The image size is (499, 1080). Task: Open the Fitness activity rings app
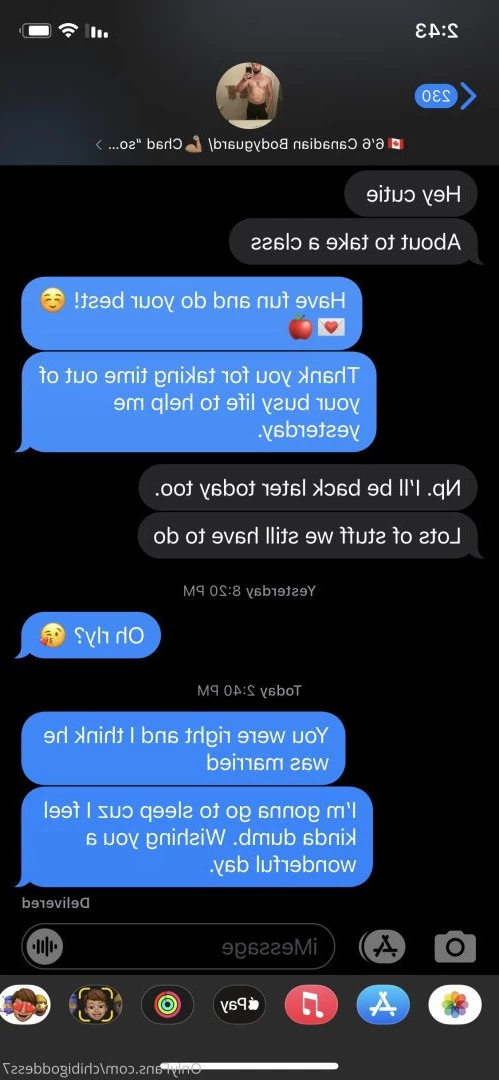coord(167,1005)
